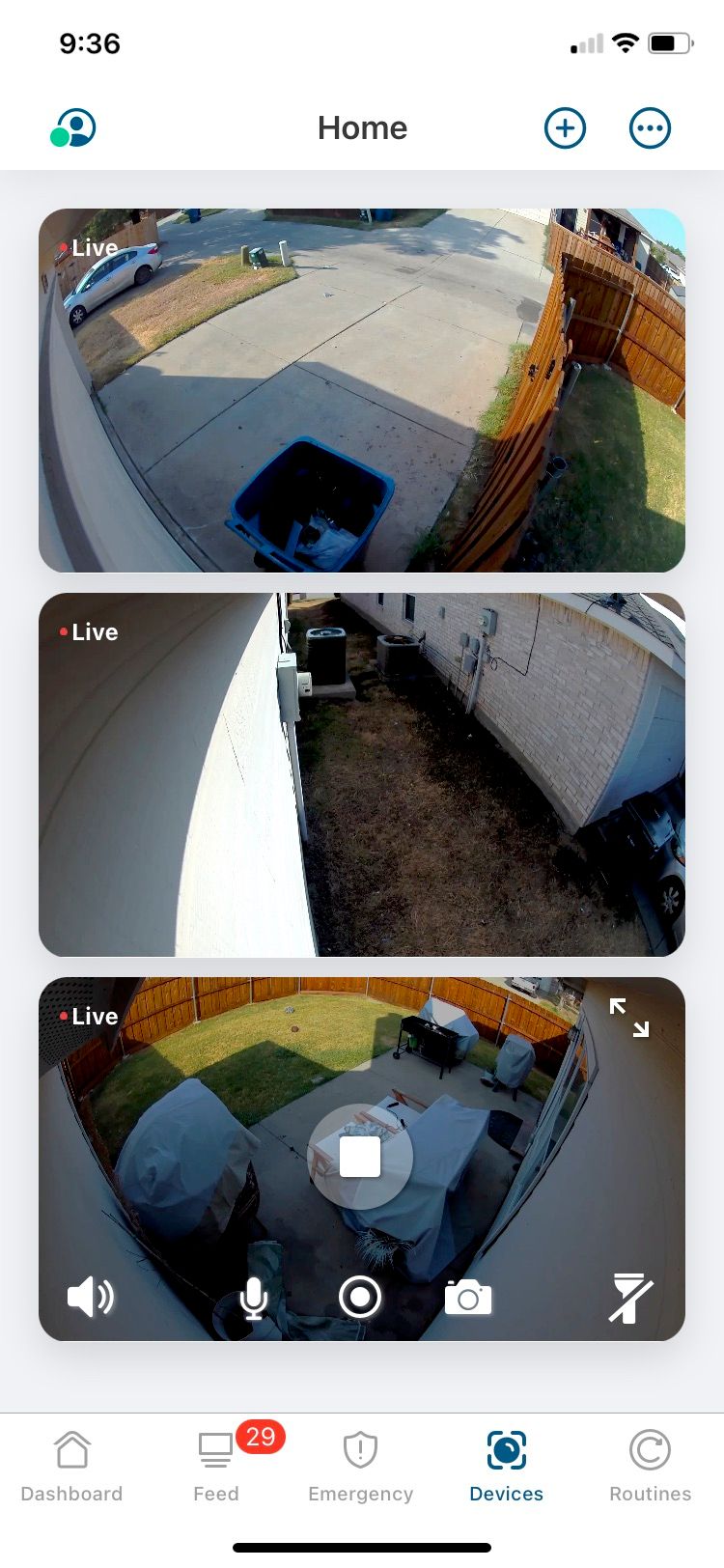Mute the backyard camera speaker
The image size is (724, 1568).
pyautogui.click(x=91, y=1297)
